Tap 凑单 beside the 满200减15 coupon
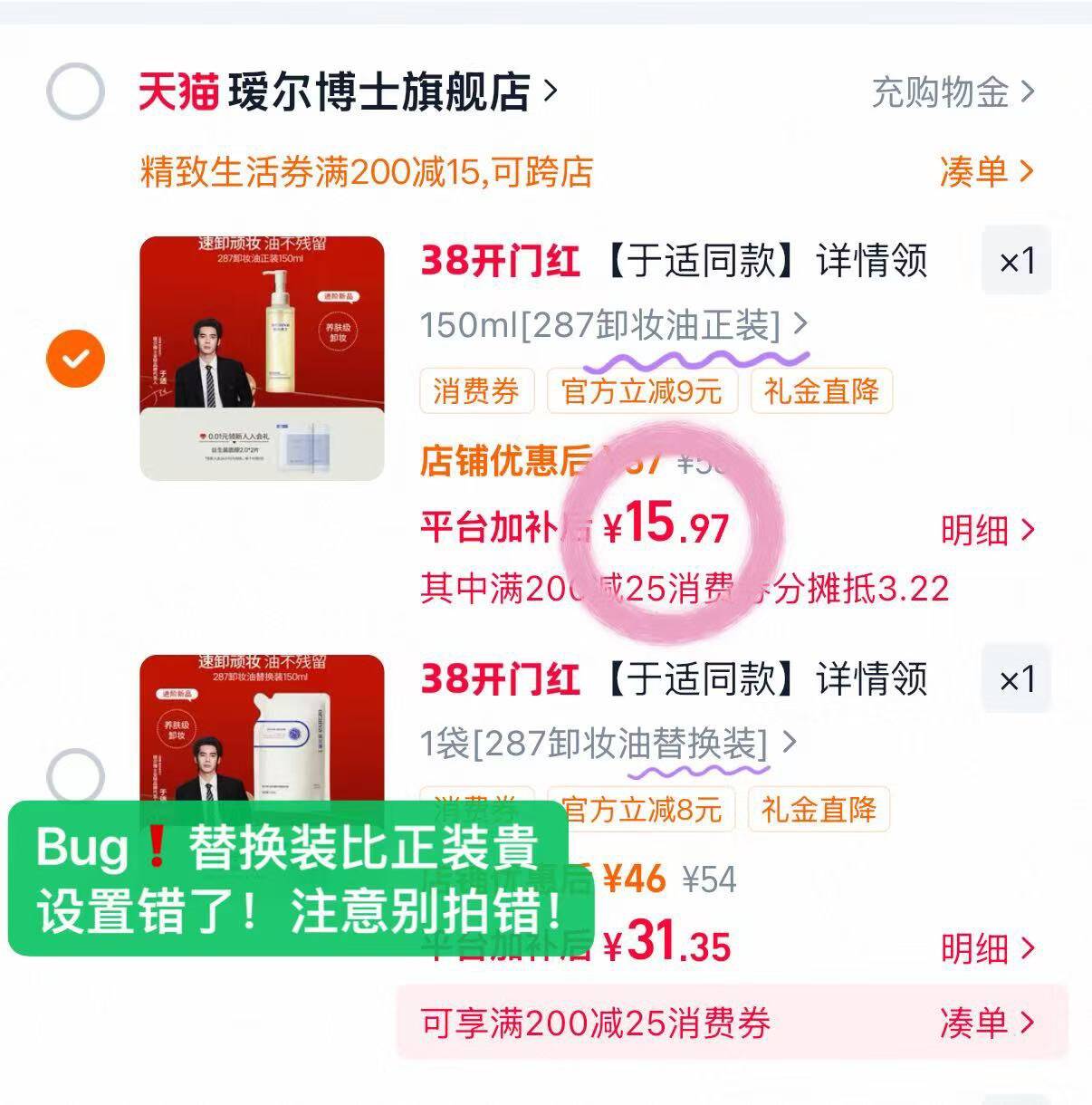1092x1105 pixels. (x=985, y=171)
